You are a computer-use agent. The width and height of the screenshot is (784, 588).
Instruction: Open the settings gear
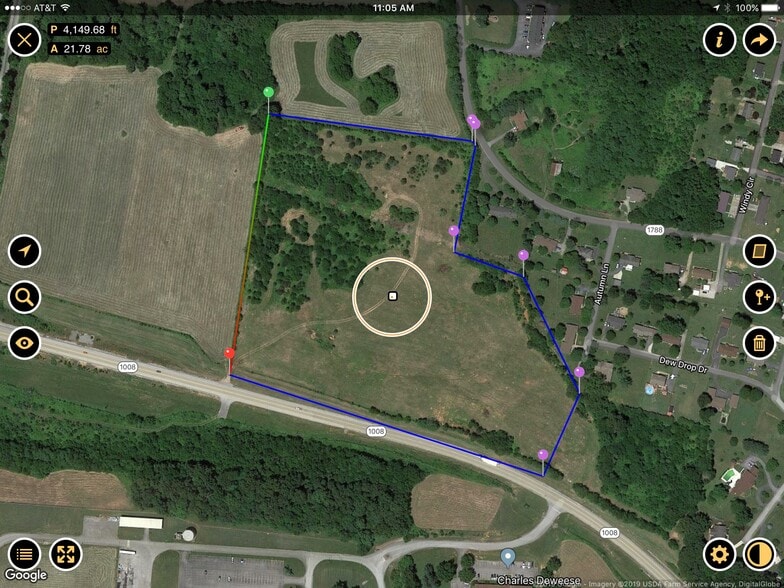pos(720,553)
